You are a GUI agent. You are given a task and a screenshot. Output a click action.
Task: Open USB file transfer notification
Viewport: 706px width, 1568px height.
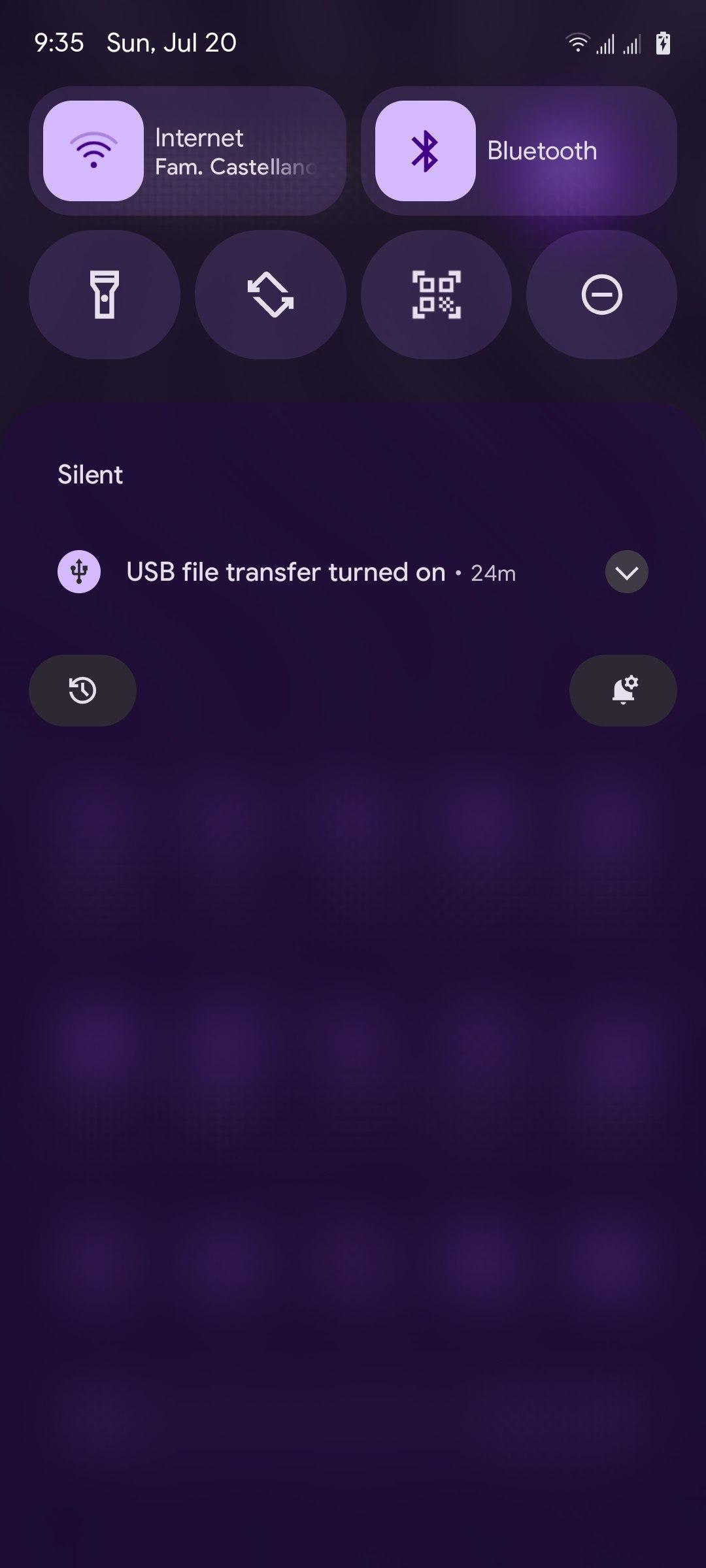286,572
